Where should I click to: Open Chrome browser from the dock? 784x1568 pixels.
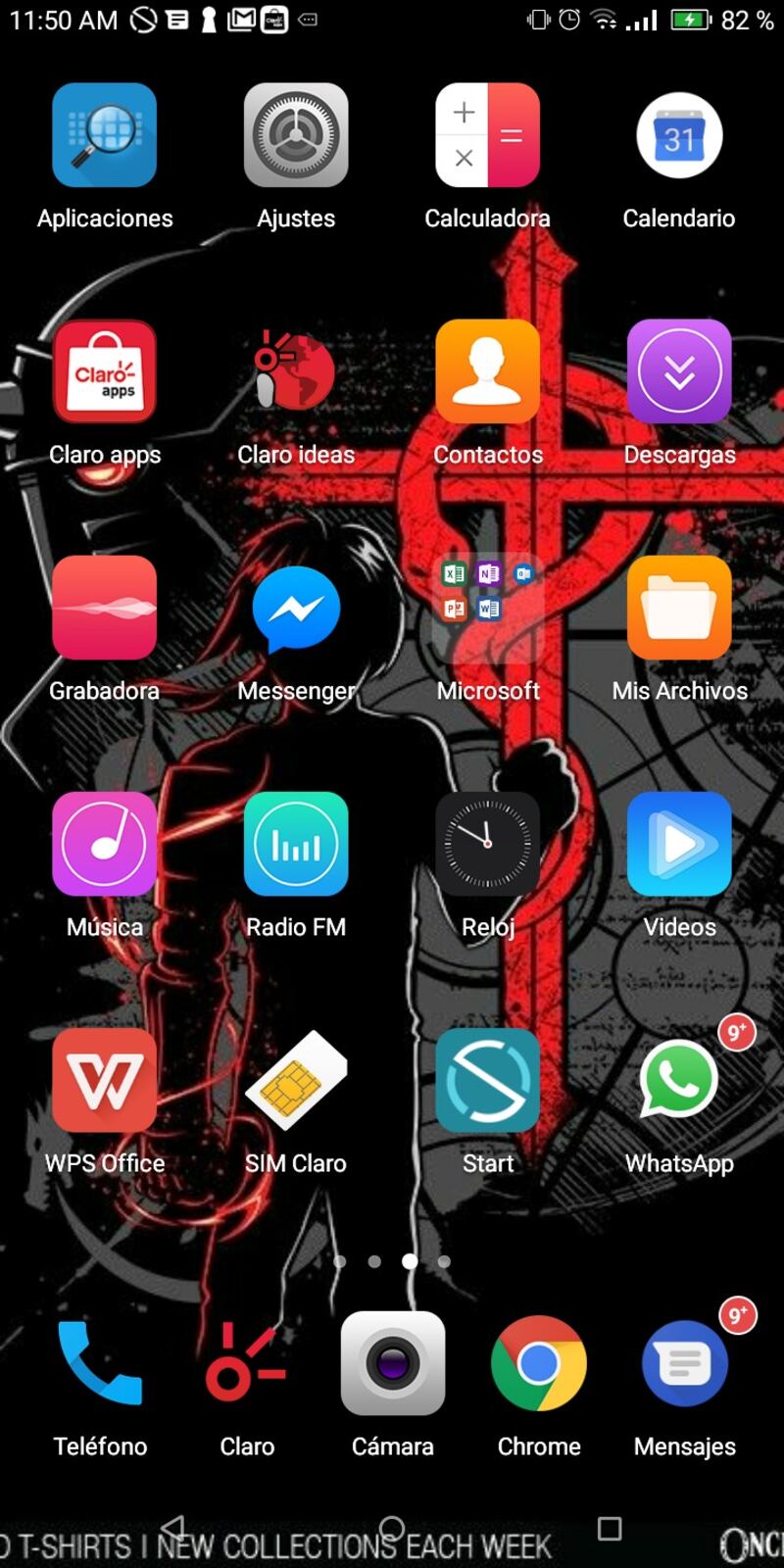[x=539, y=1363]
